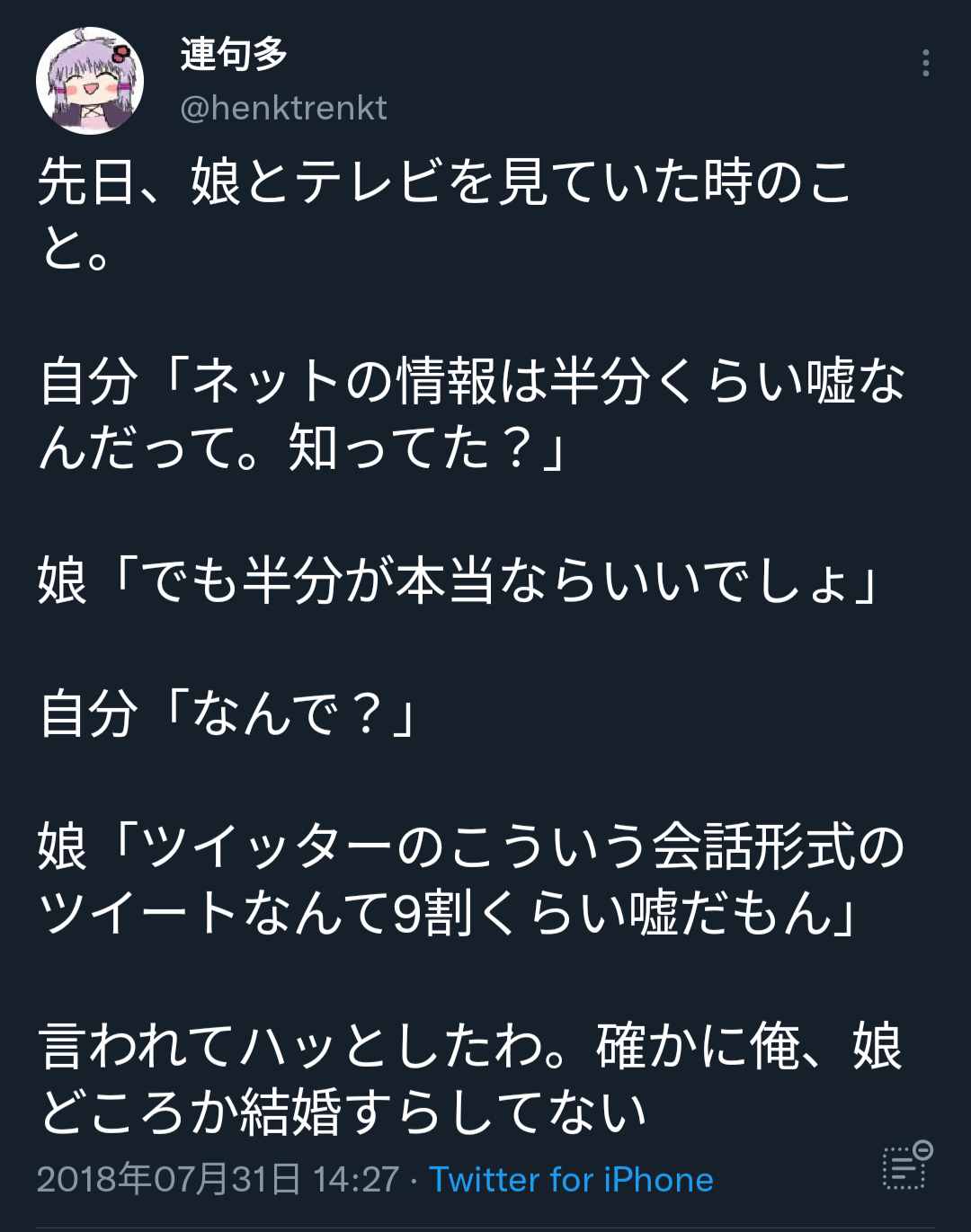
Task: Tap the Twitter for iPhone source link
Action: (571, 1179)
